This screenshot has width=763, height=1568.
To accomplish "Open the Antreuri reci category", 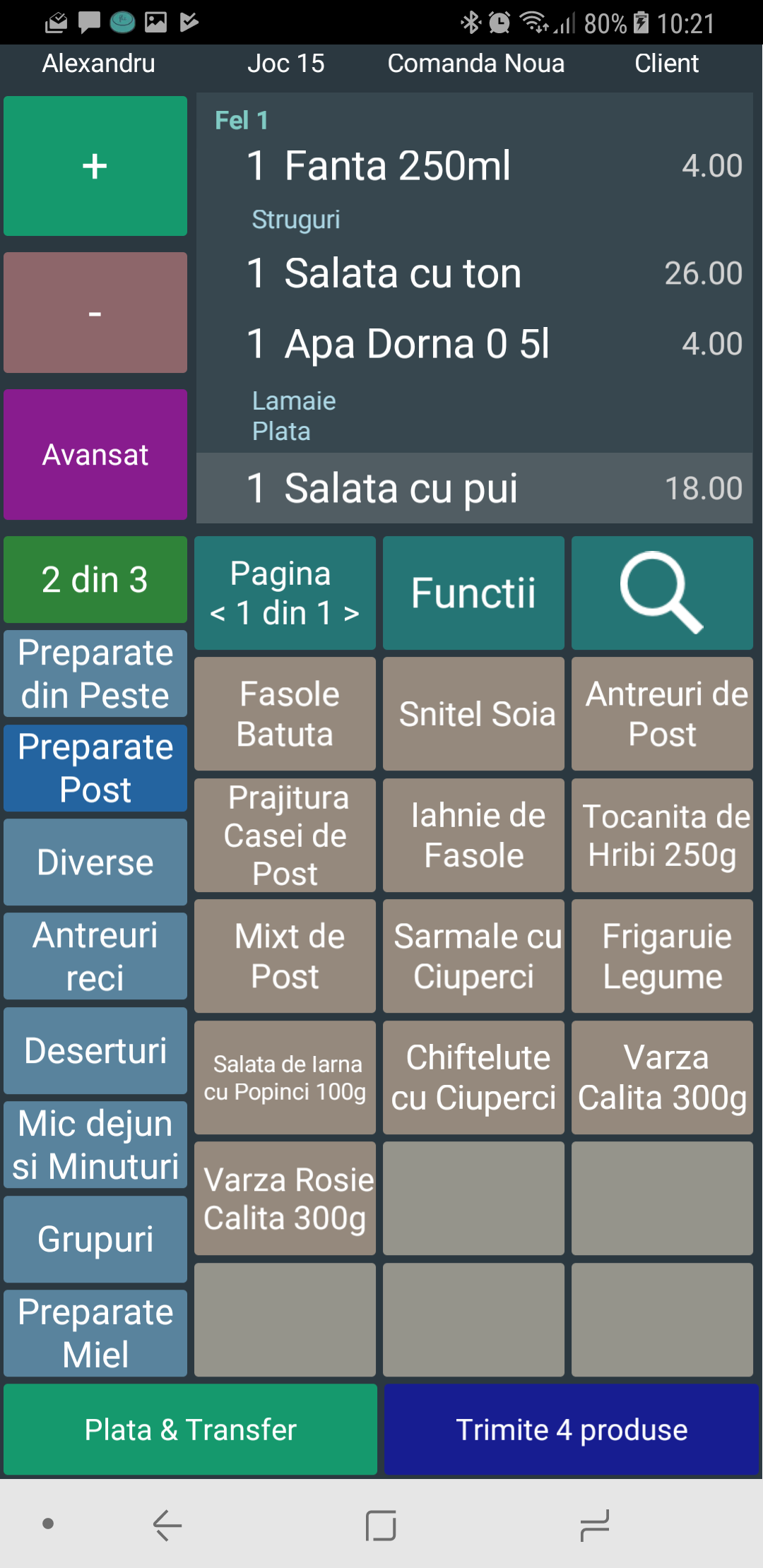I will click(x=95, y=956).
